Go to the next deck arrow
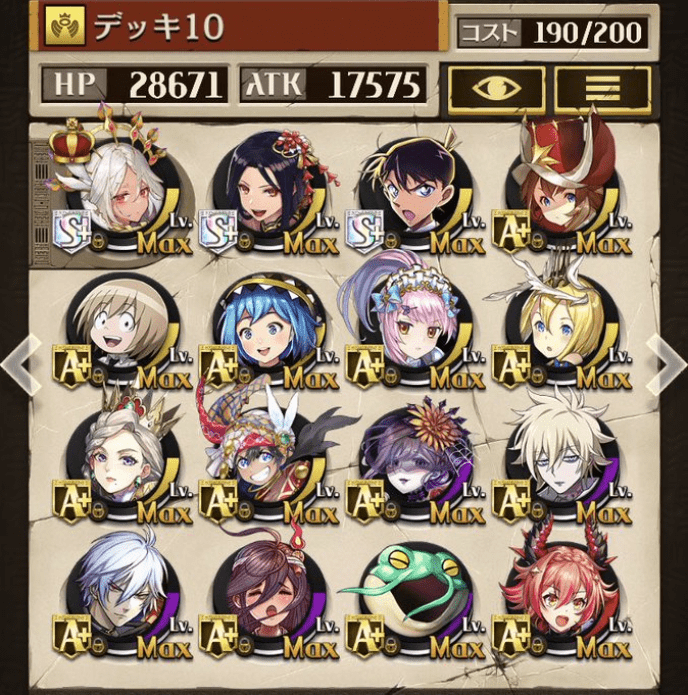688x695 pixels. pos(666,362)
